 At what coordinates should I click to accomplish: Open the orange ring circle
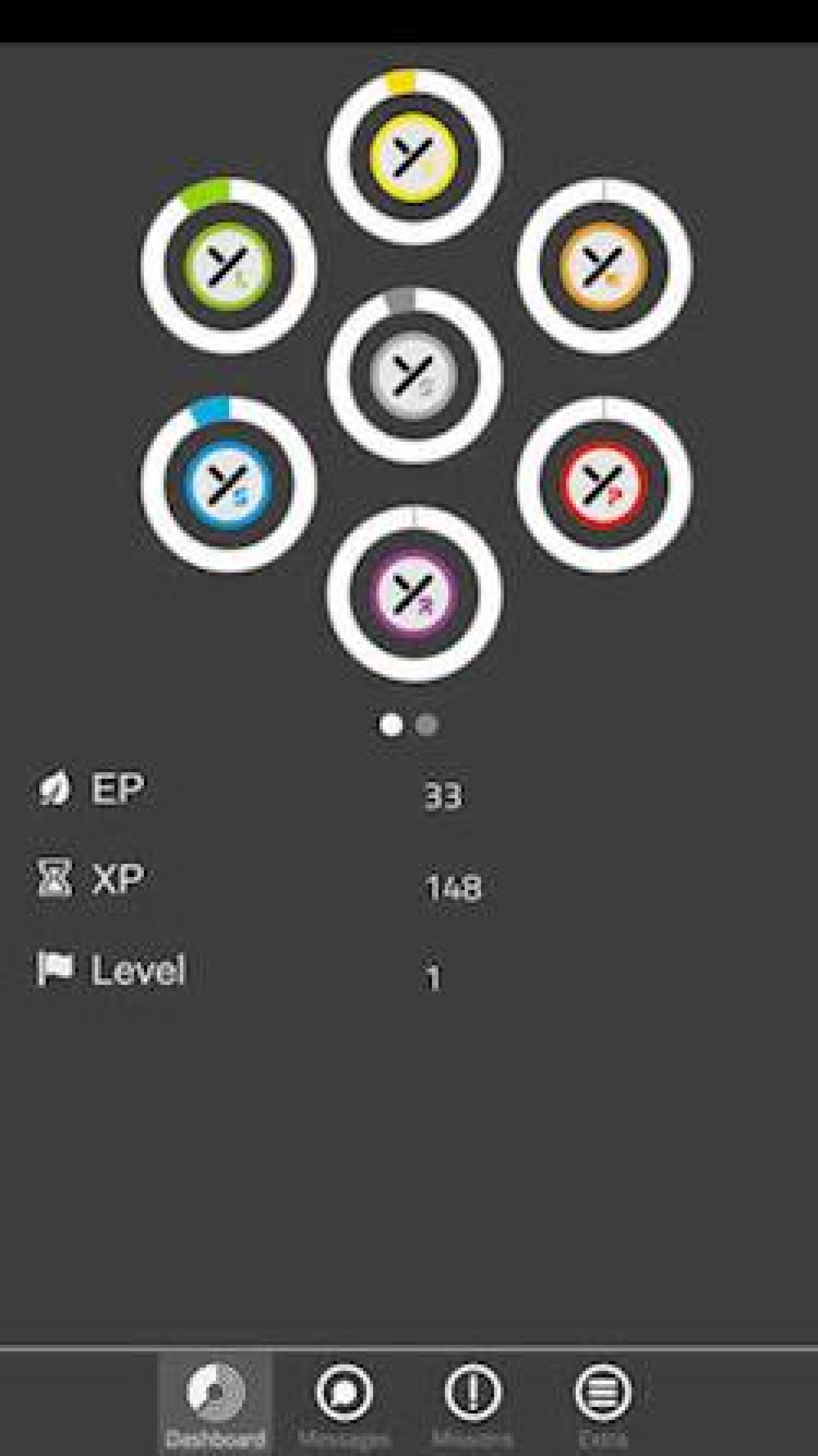[x=603, y=266]
